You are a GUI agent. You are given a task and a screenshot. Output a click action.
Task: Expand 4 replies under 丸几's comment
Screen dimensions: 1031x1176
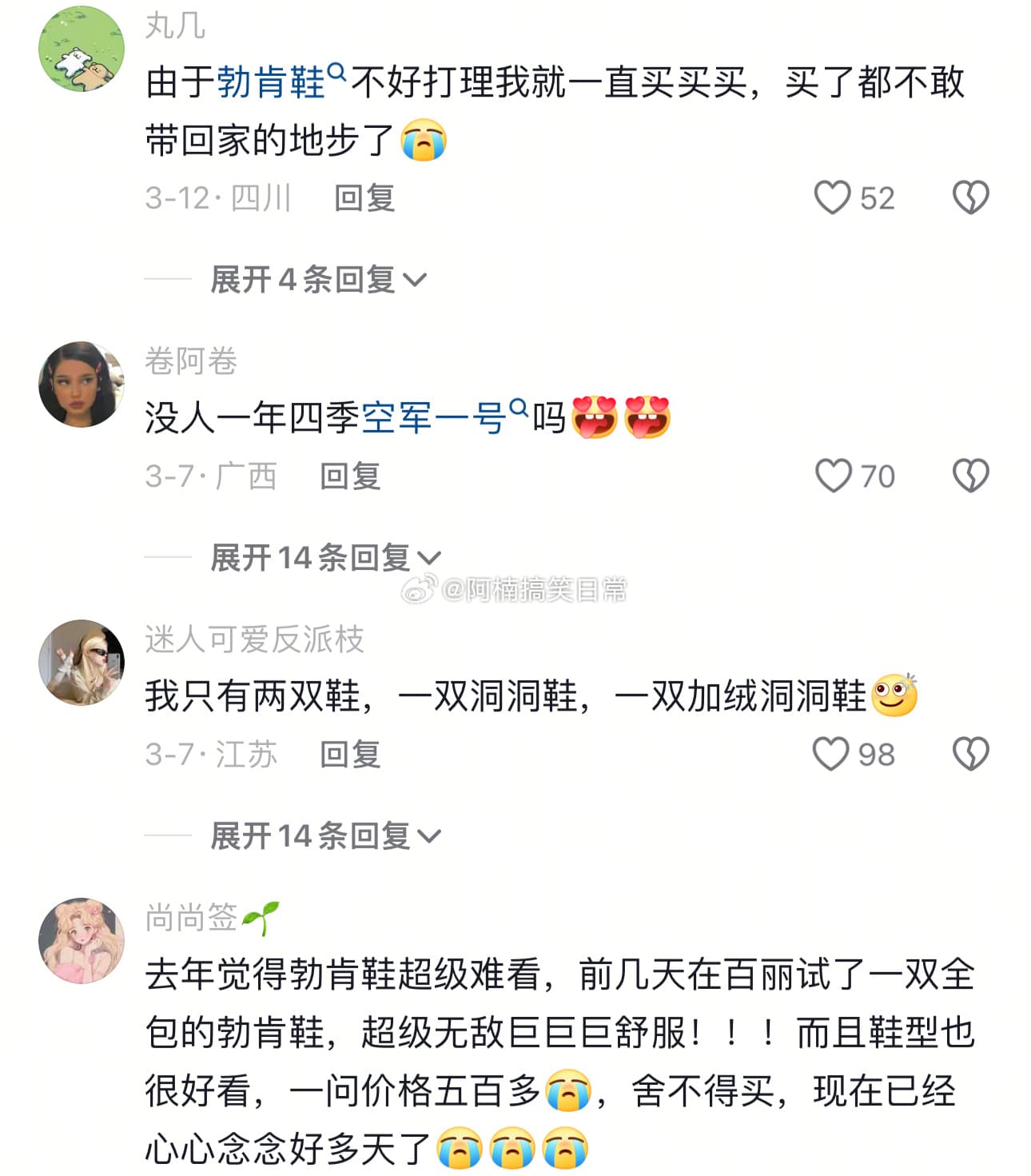click(x=318, y=280)
